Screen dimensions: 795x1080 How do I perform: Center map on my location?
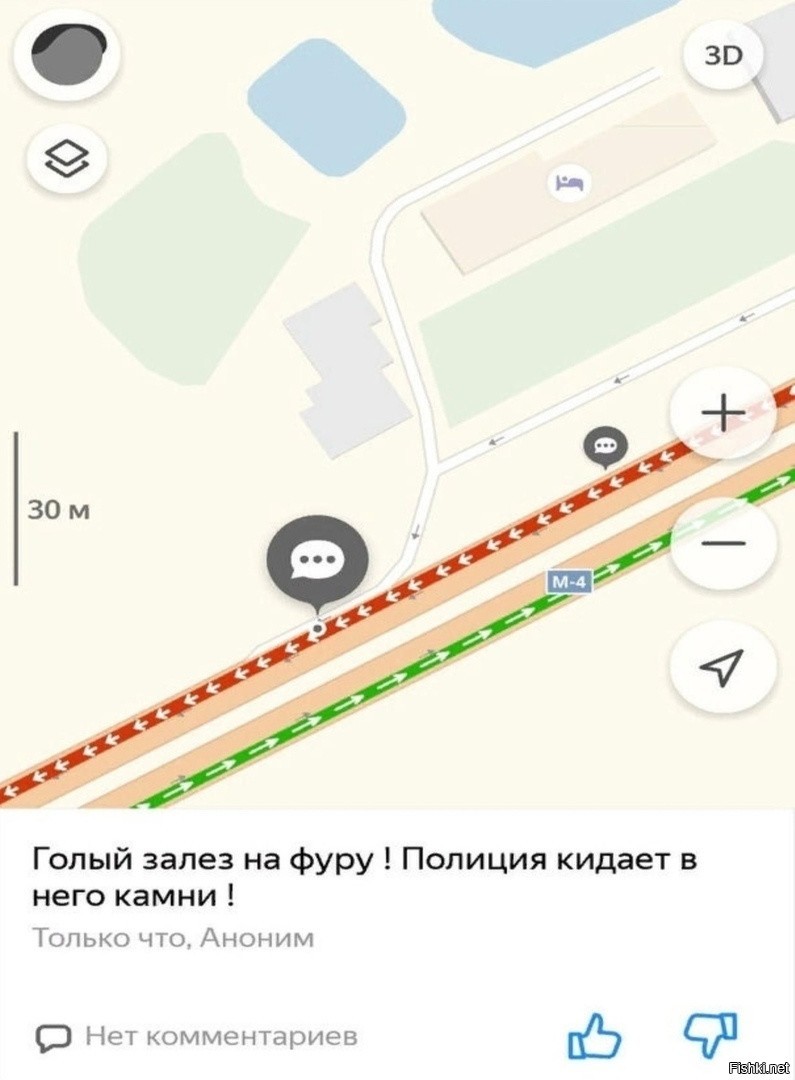722,665
